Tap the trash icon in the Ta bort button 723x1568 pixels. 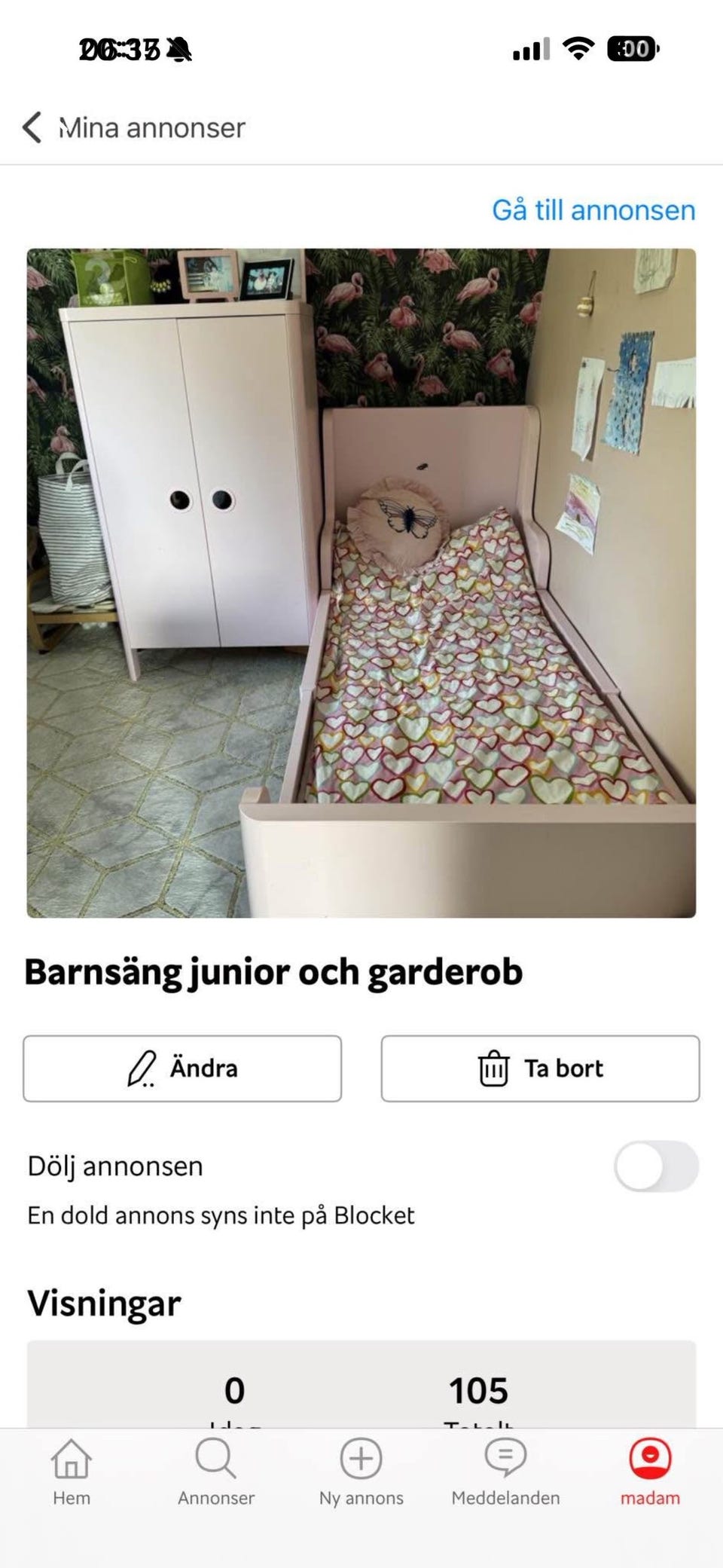[x=493, y=1068]
